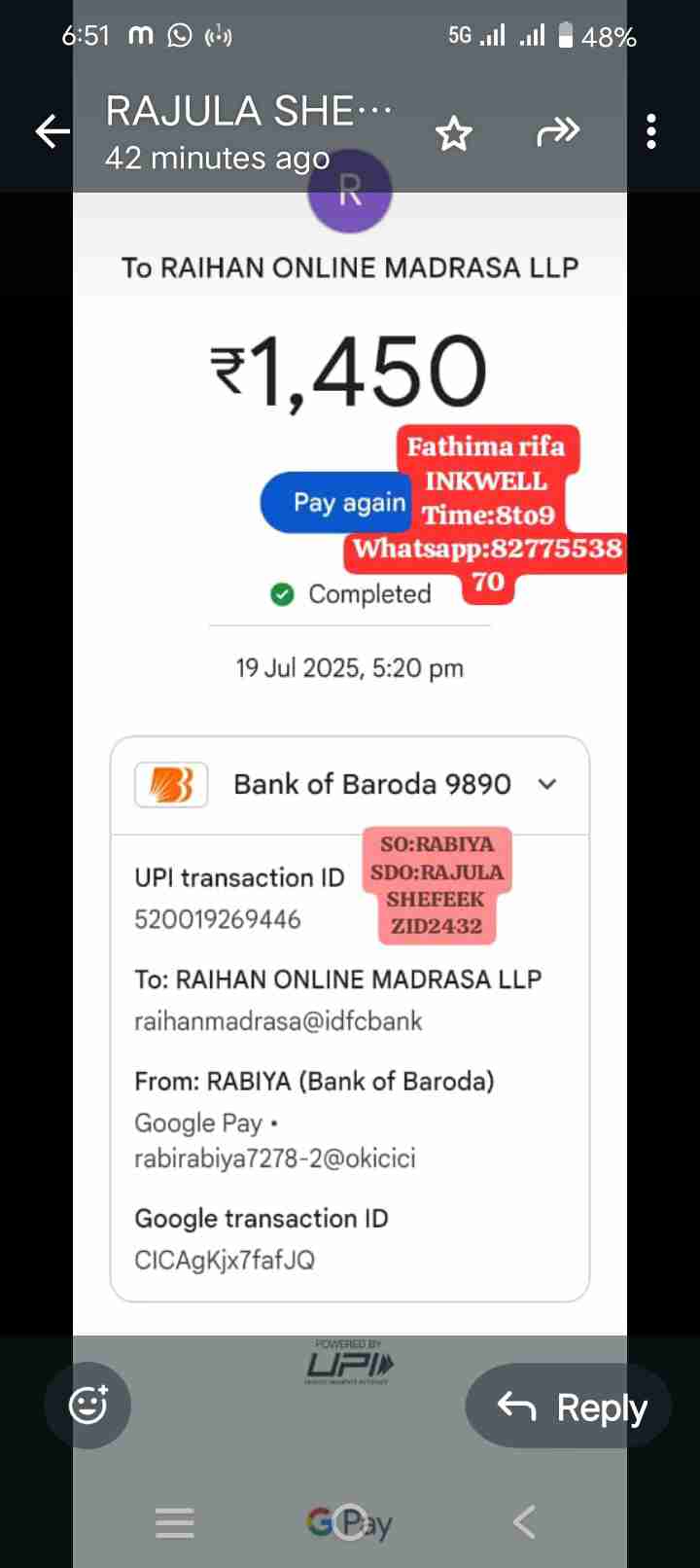Add an emoji reaction
Image resolution: width=700 pixels, height=1568 pixels.
point(87,1406)
